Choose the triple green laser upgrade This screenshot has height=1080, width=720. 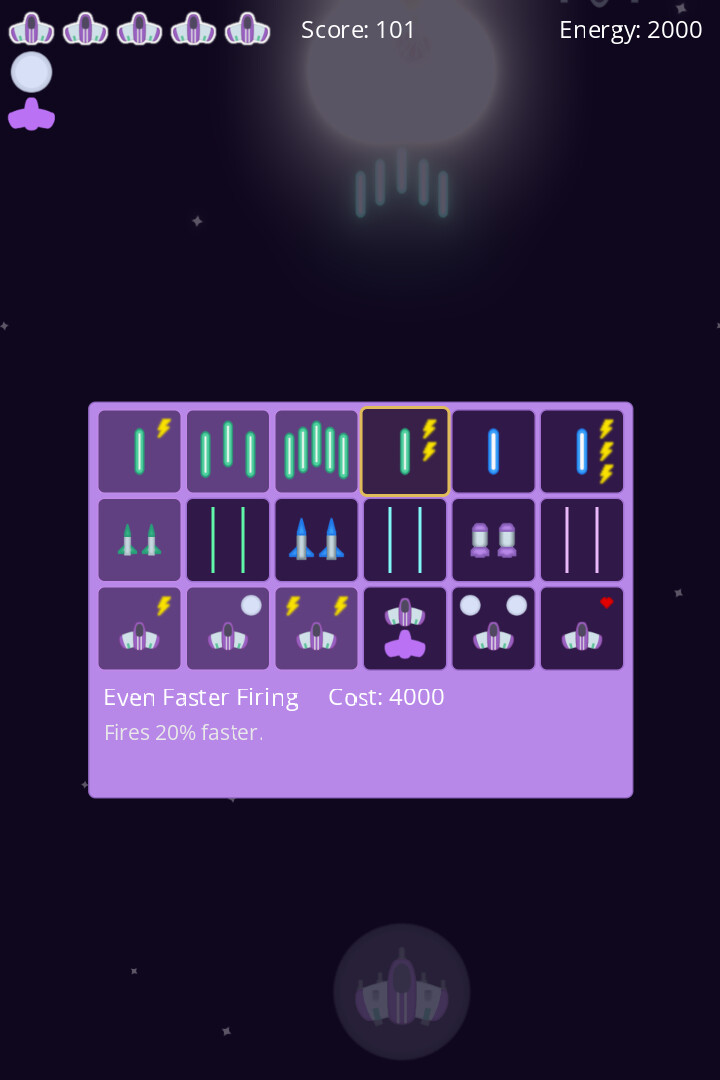(x=228, y=452)
